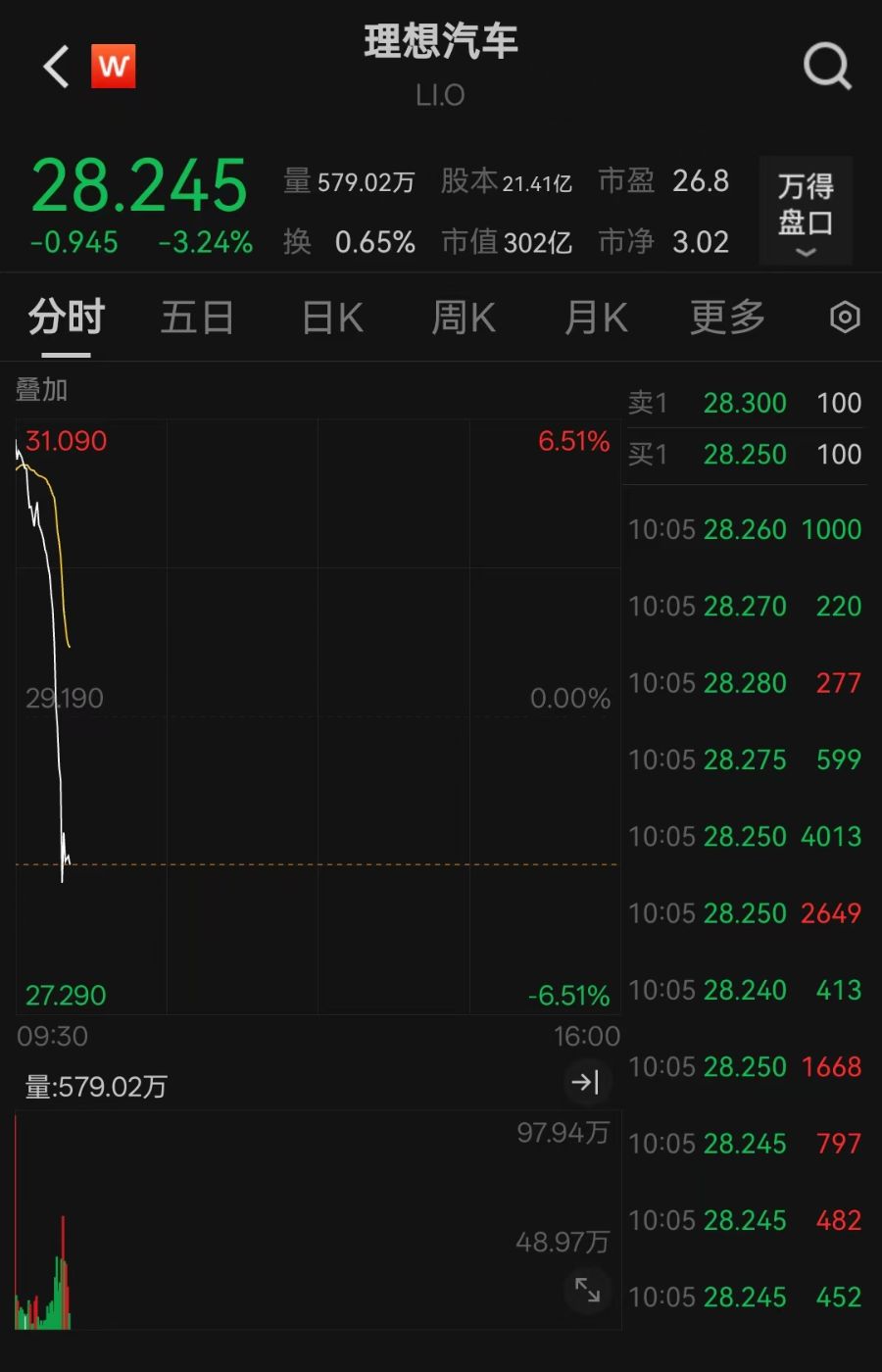Go back using the top-left arrow
Image resolution: width=882 pixels, height=1372 pixels.
click(57, 67)
